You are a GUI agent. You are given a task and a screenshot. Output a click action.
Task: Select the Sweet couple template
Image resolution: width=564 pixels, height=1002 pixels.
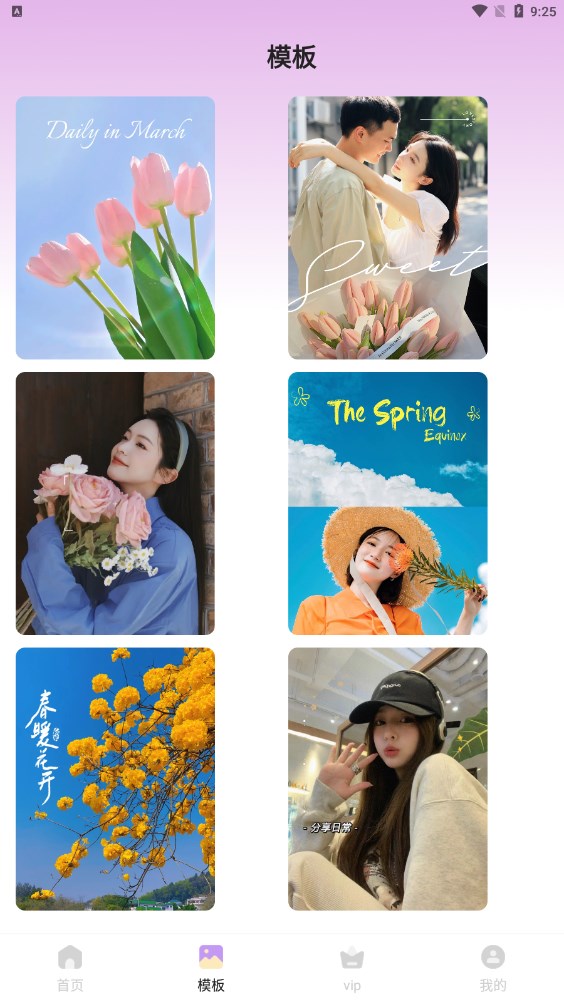tap(388, 227)
